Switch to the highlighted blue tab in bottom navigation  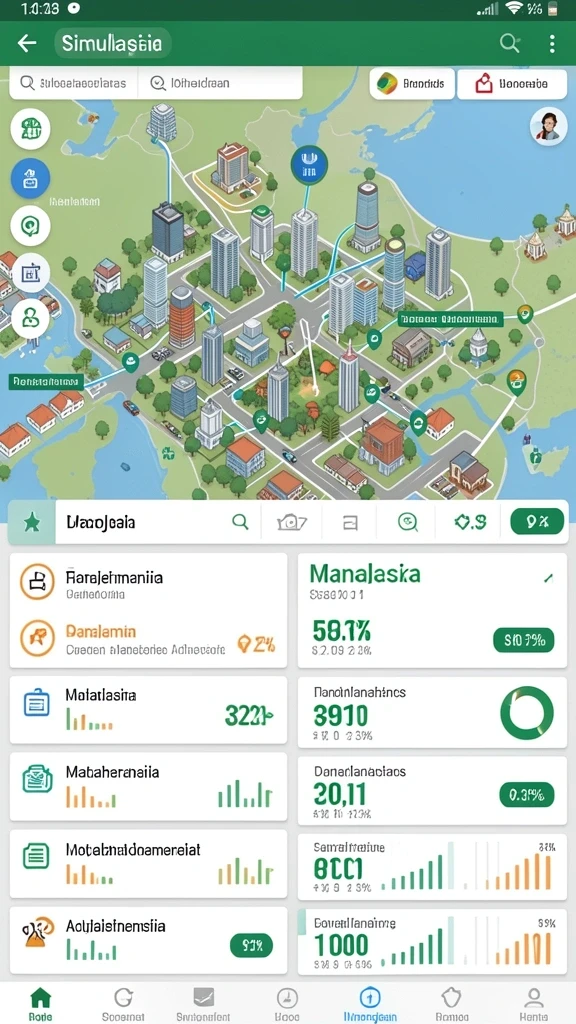[x=370, y=1004]
